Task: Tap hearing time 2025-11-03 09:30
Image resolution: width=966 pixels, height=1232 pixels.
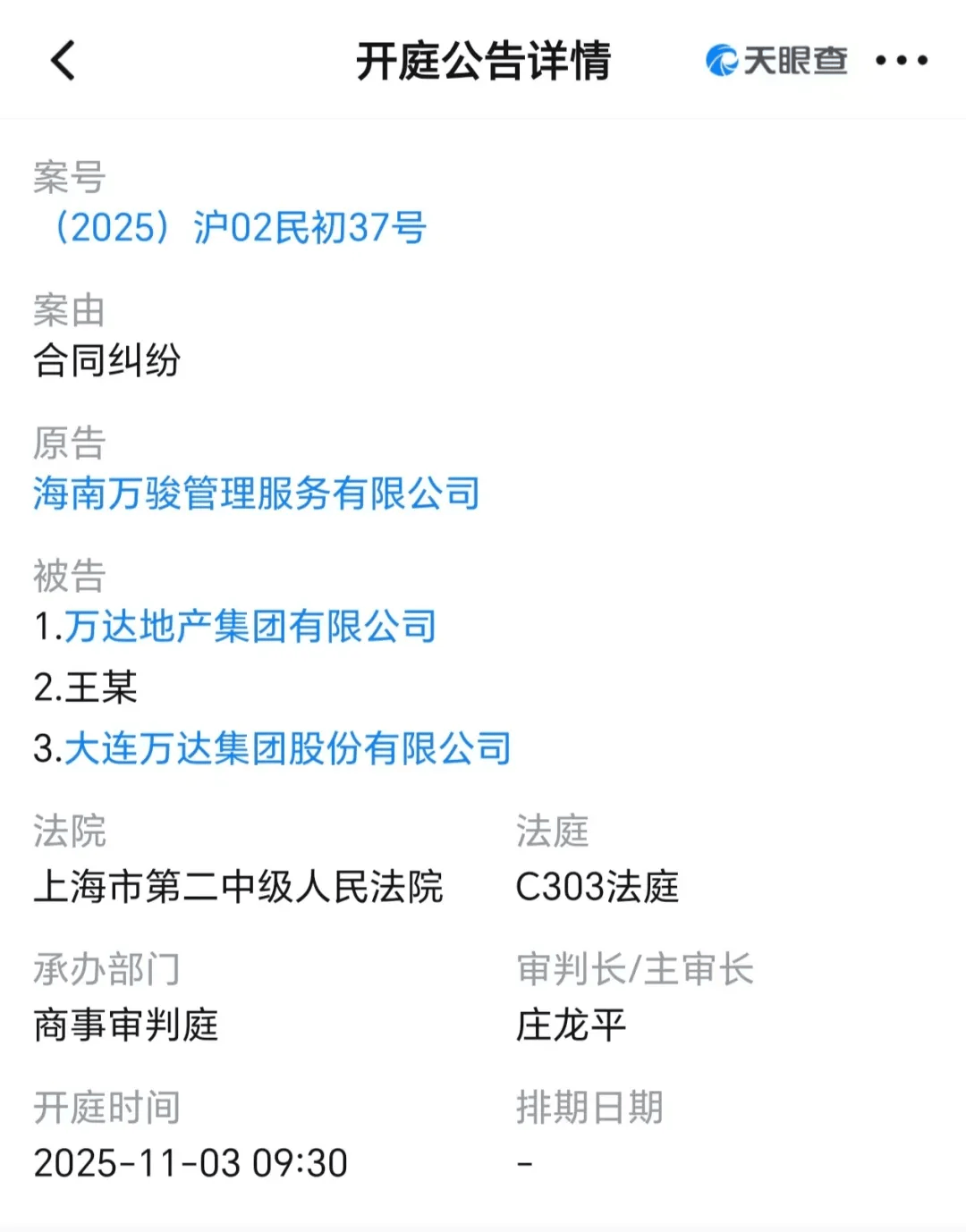Action: [x=190, y=1160]
